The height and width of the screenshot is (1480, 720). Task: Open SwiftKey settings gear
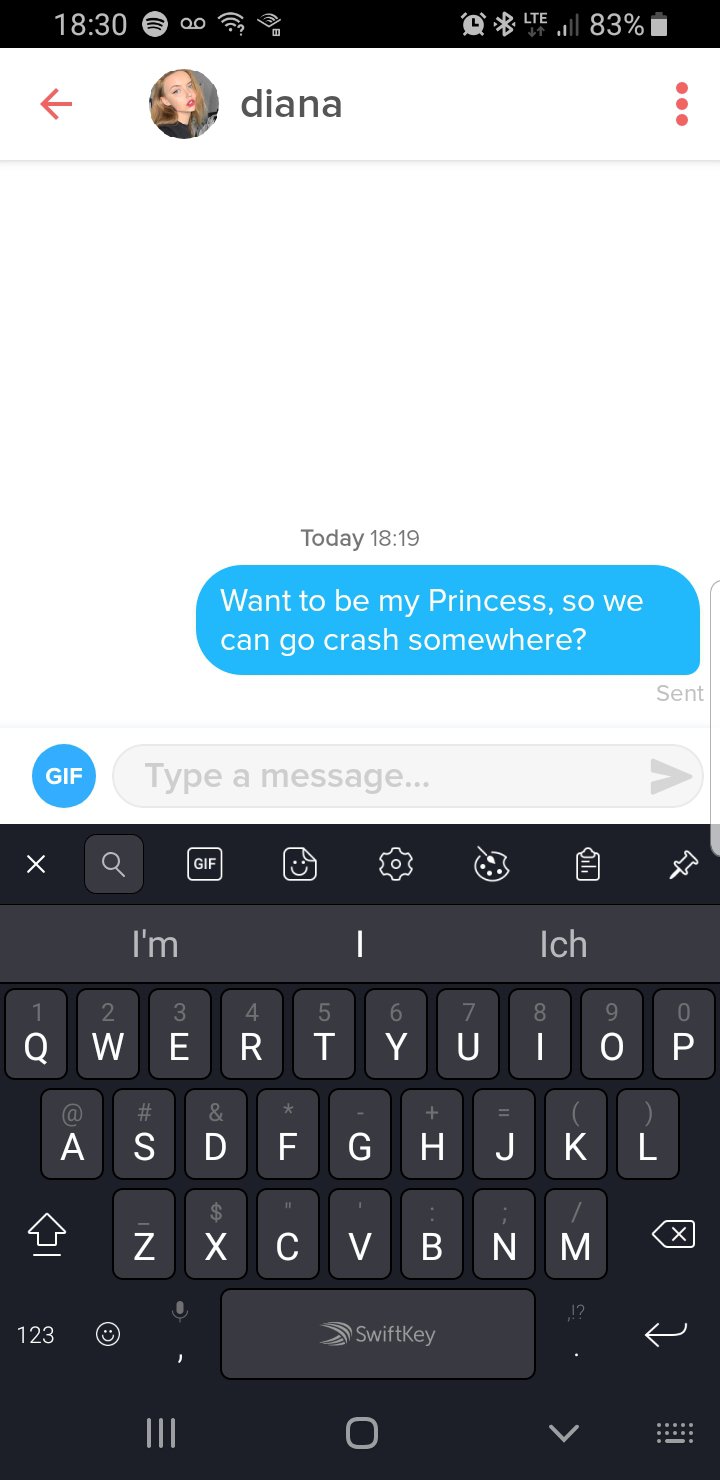tap(396, 864)
